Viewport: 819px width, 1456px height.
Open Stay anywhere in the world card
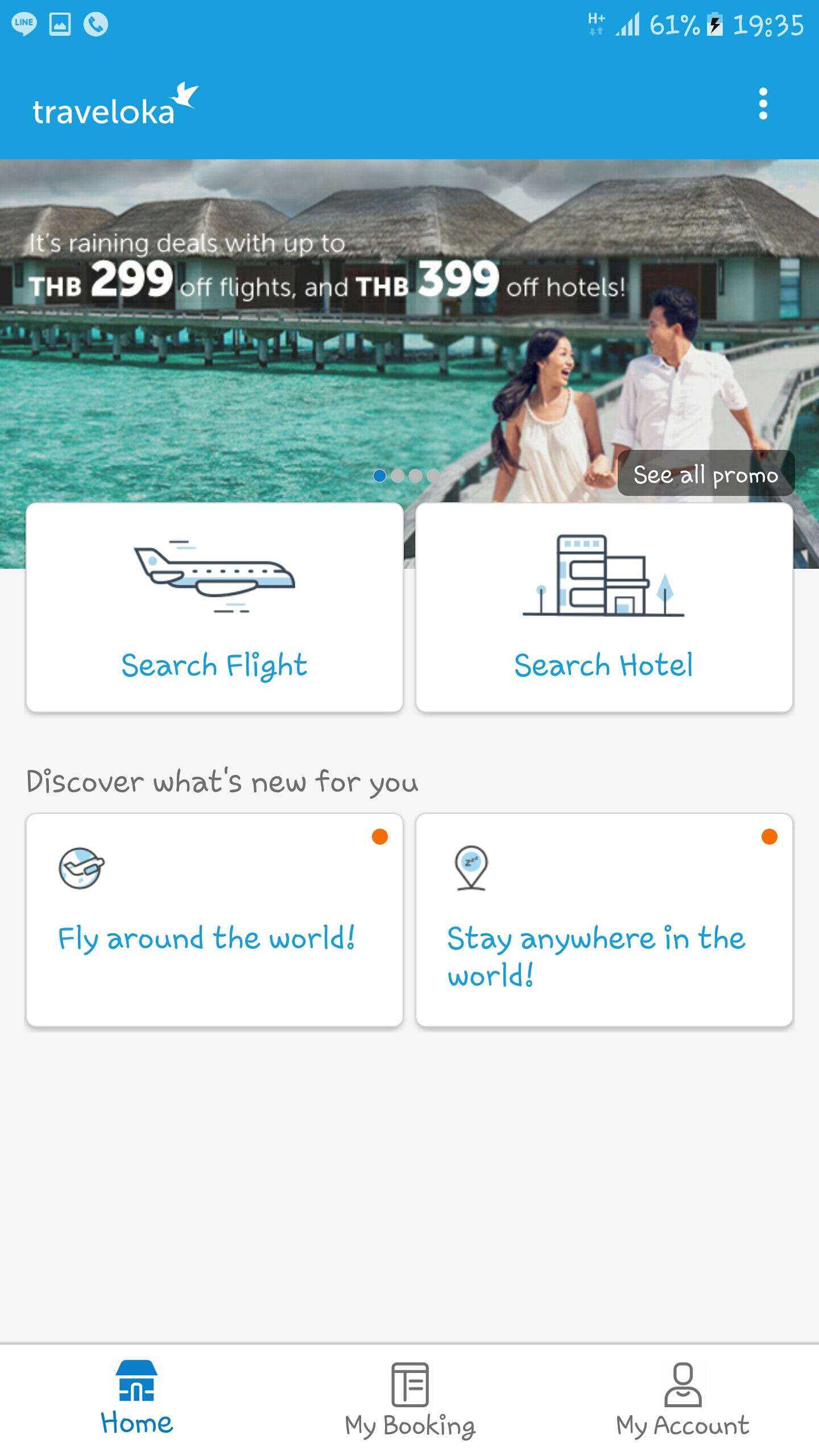tap(604, 920)
